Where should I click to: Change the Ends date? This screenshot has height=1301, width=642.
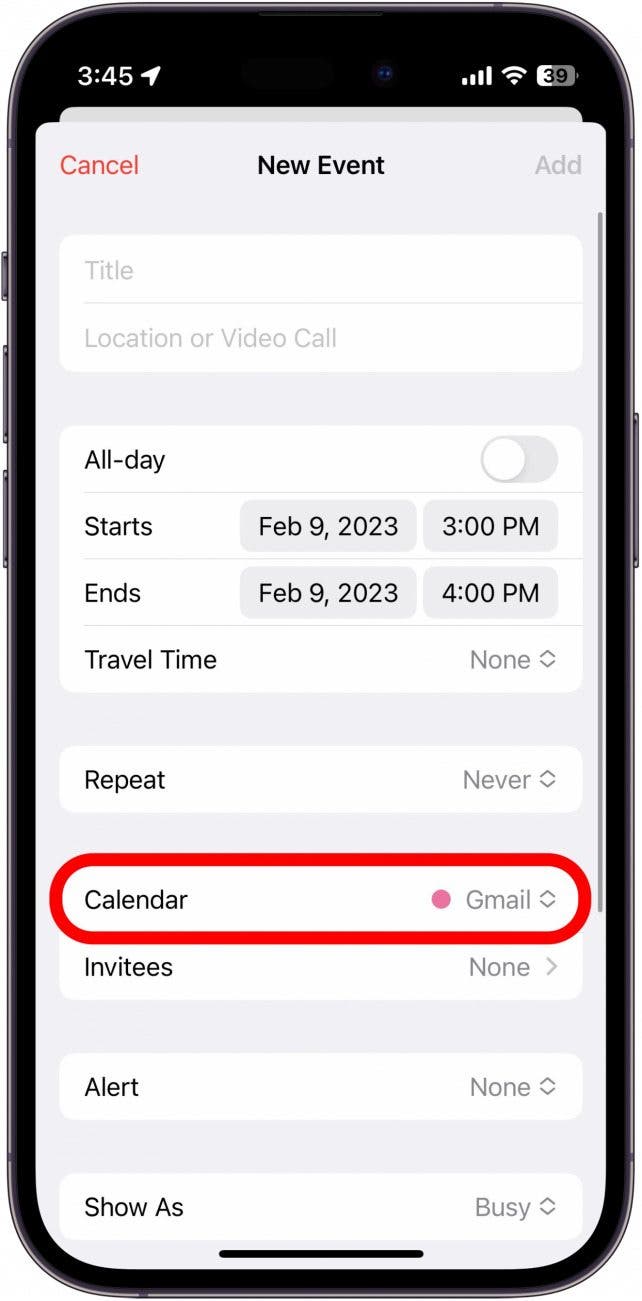tap(328, 593)
